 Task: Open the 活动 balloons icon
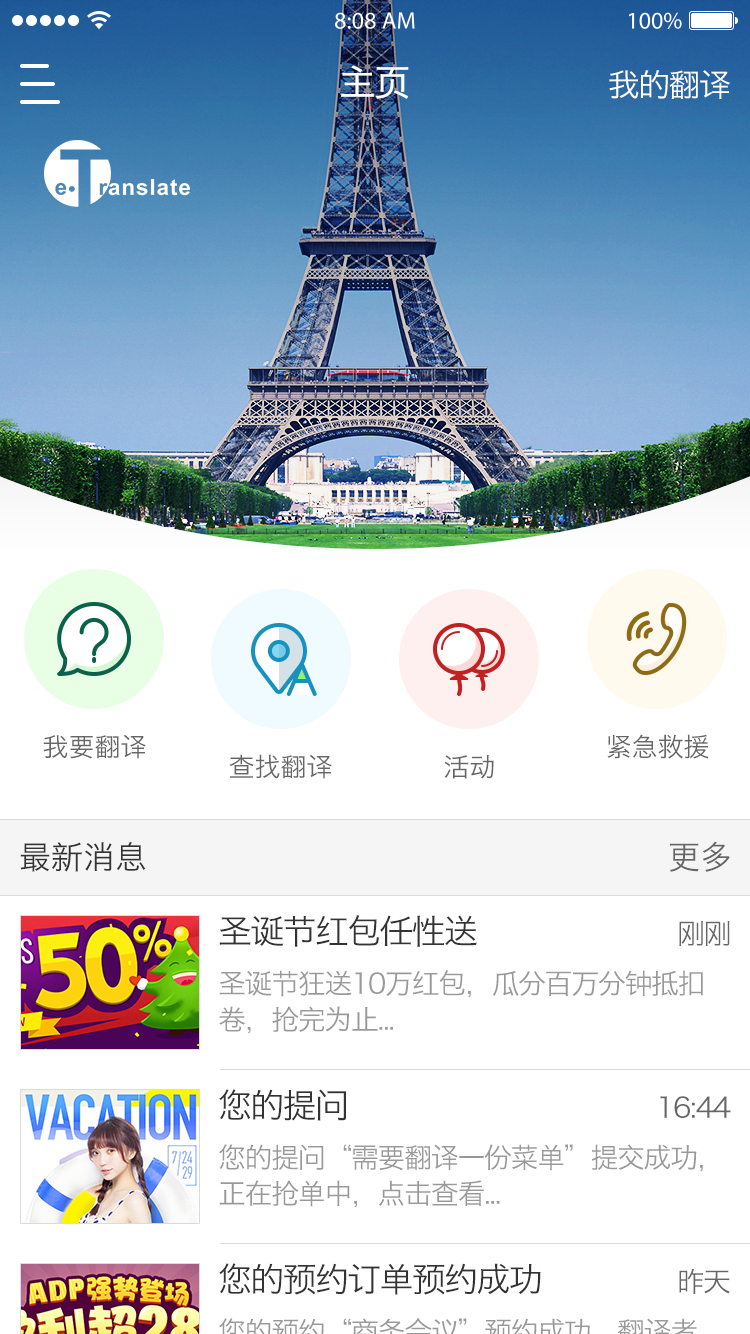click(x=469, y=660)
